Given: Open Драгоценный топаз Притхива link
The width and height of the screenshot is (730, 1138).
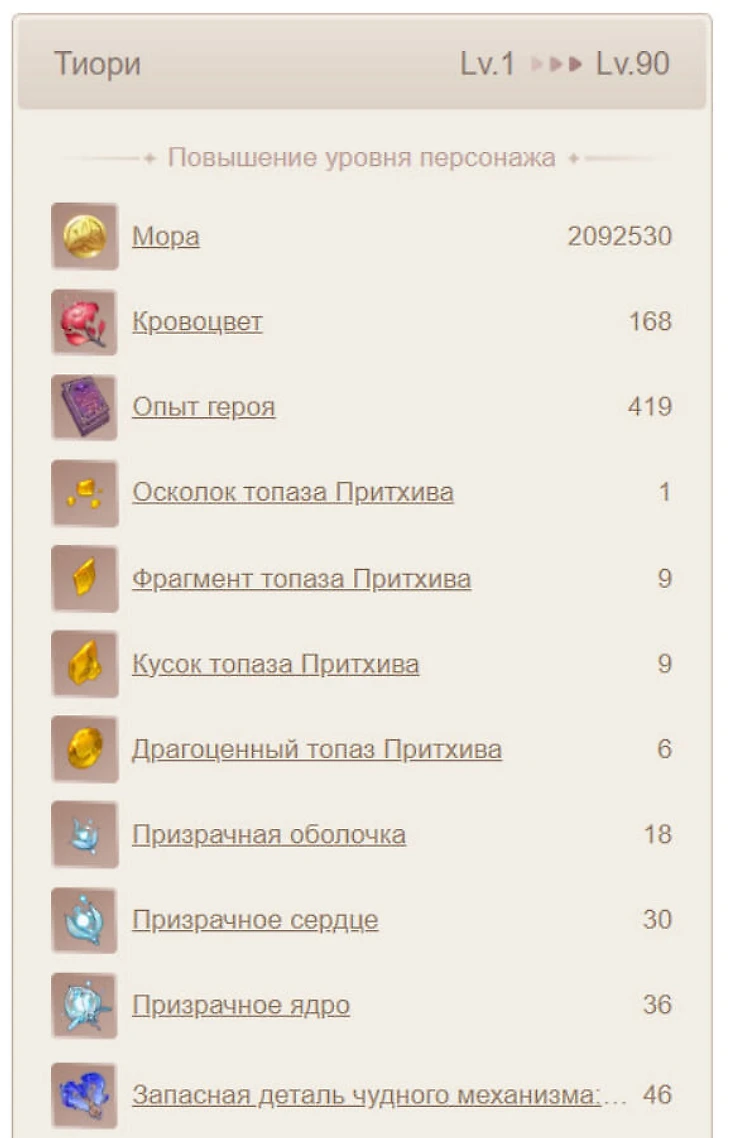Looking at the screenshot, I should point(316,749).
